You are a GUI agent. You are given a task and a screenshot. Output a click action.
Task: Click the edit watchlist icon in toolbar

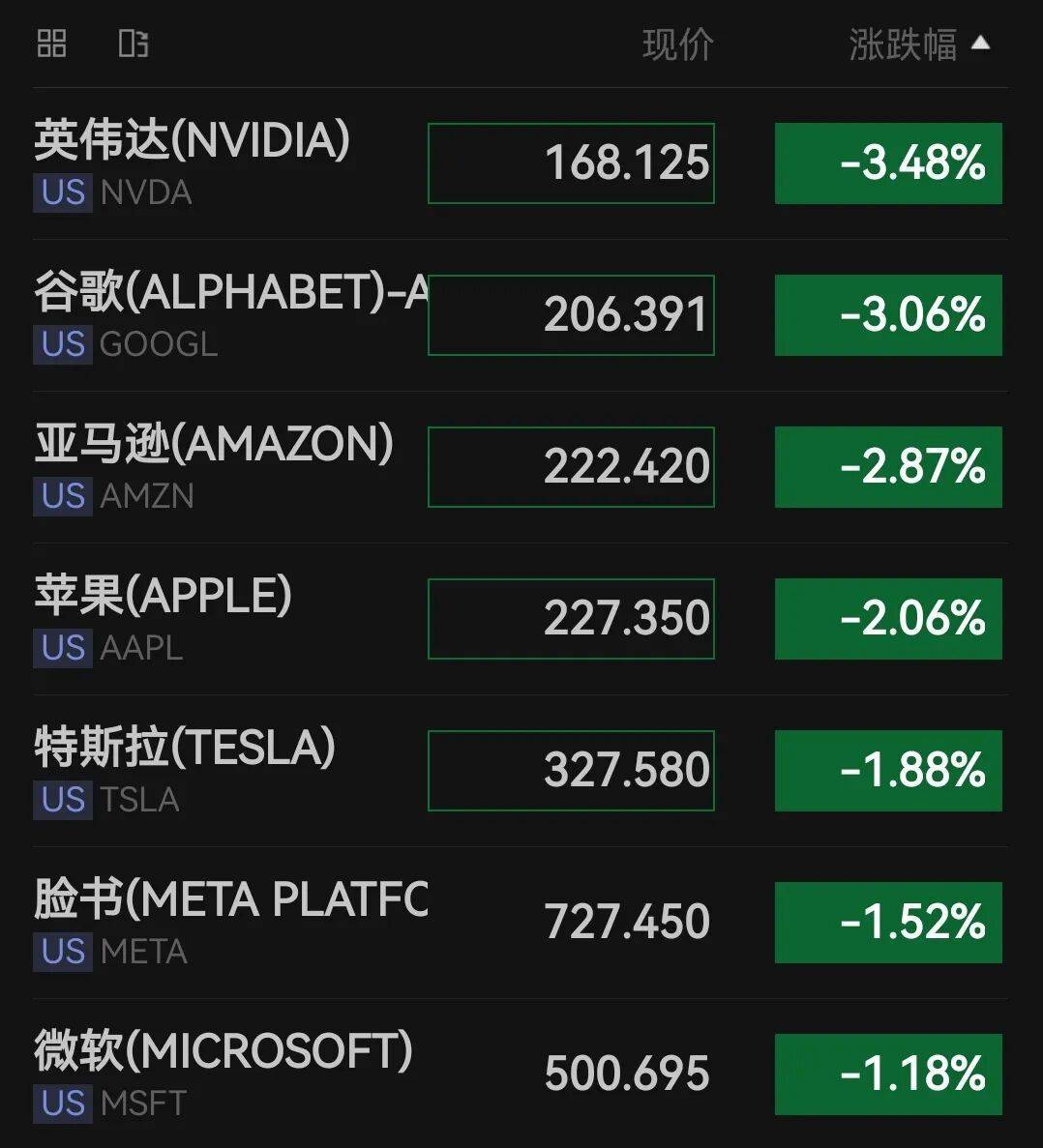click(x=134, y=43)
